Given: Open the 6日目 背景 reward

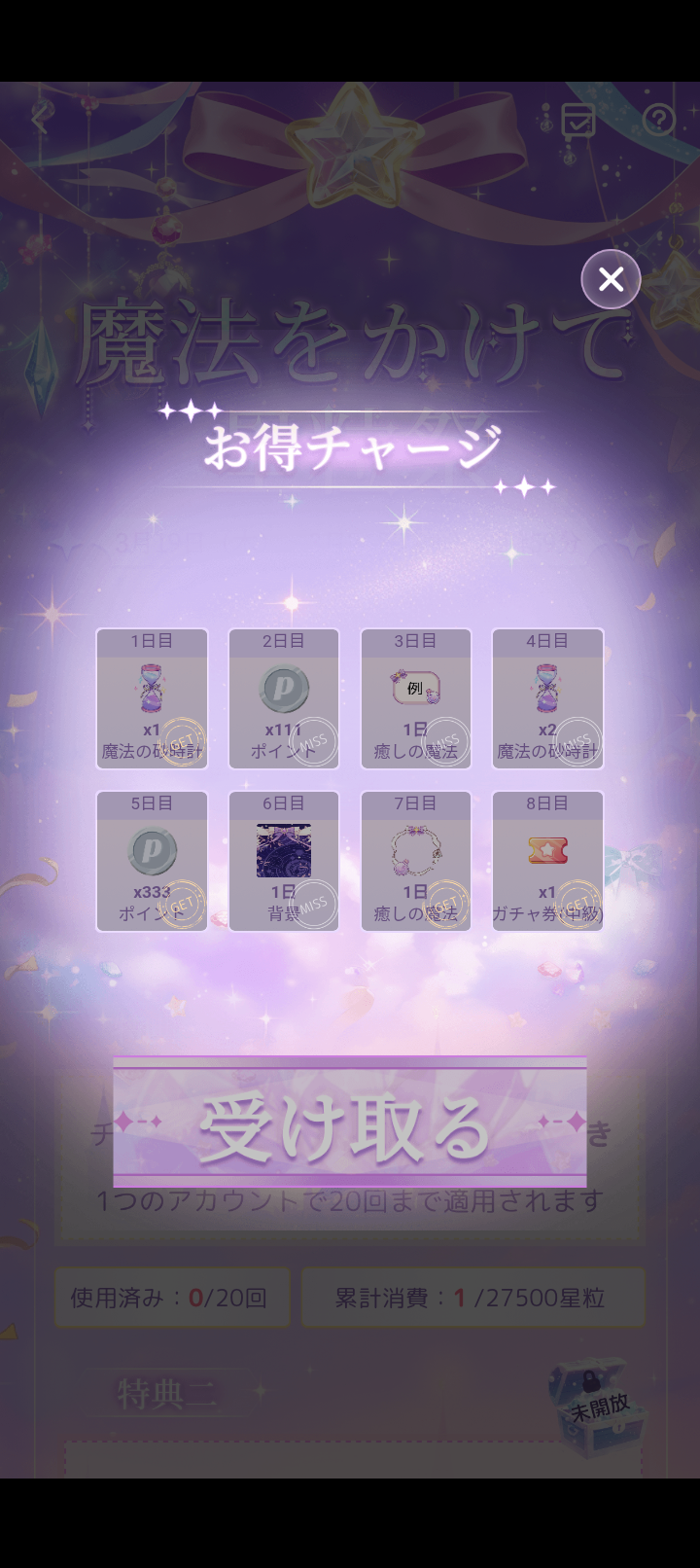Looking at the screenshot, I should tap(284, 861).
